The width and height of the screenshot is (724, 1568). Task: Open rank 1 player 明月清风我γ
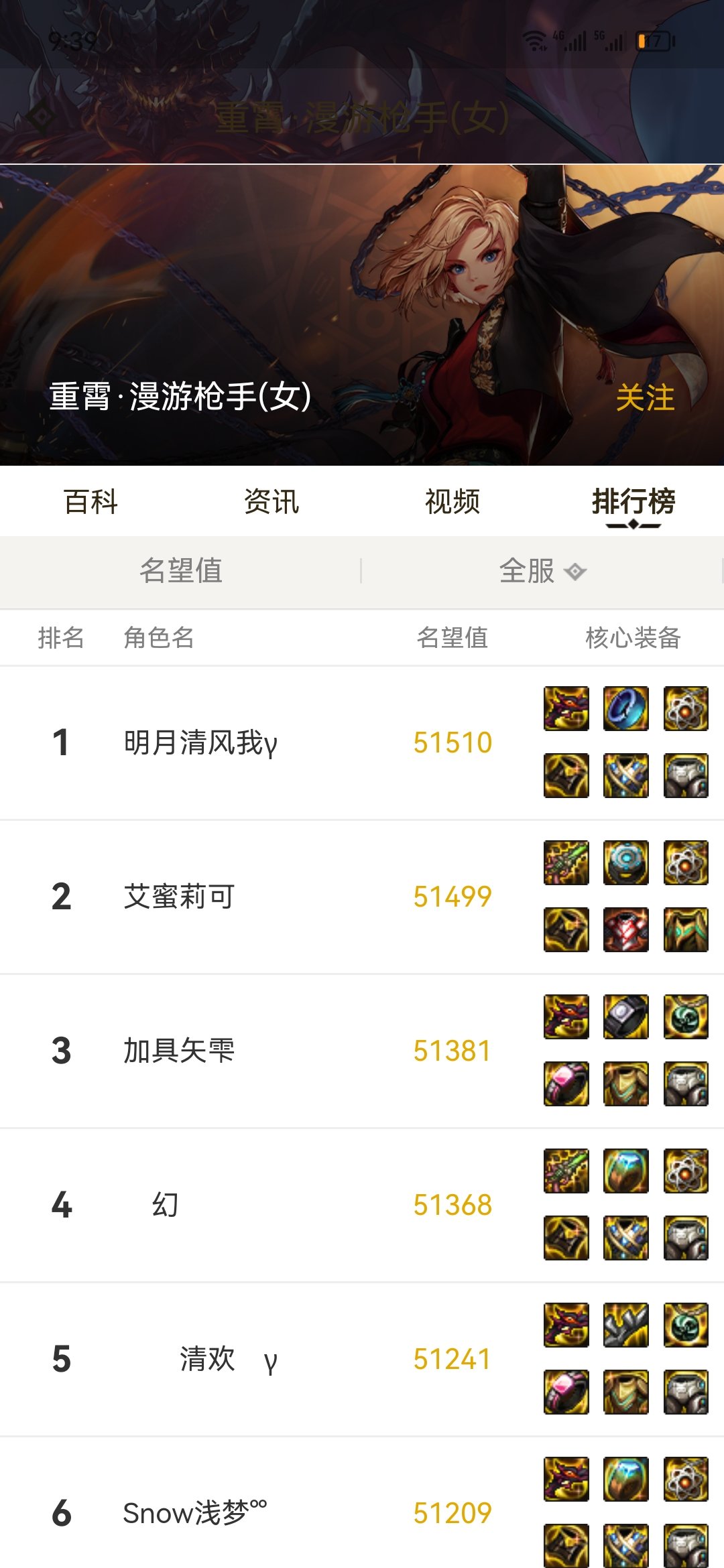200,742
